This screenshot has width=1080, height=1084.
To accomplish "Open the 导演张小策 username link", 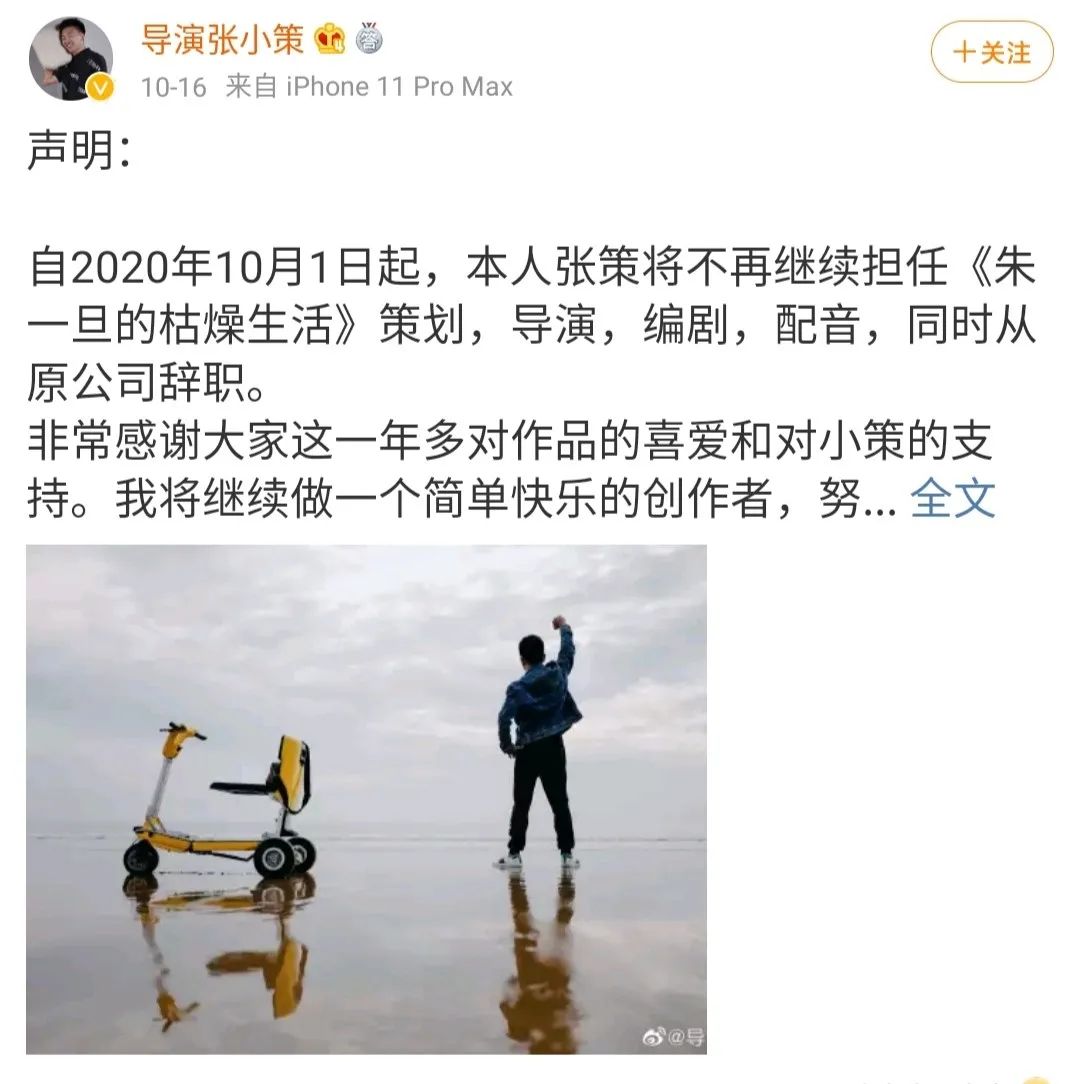I will pyautogui.click(x=222, y=40).
